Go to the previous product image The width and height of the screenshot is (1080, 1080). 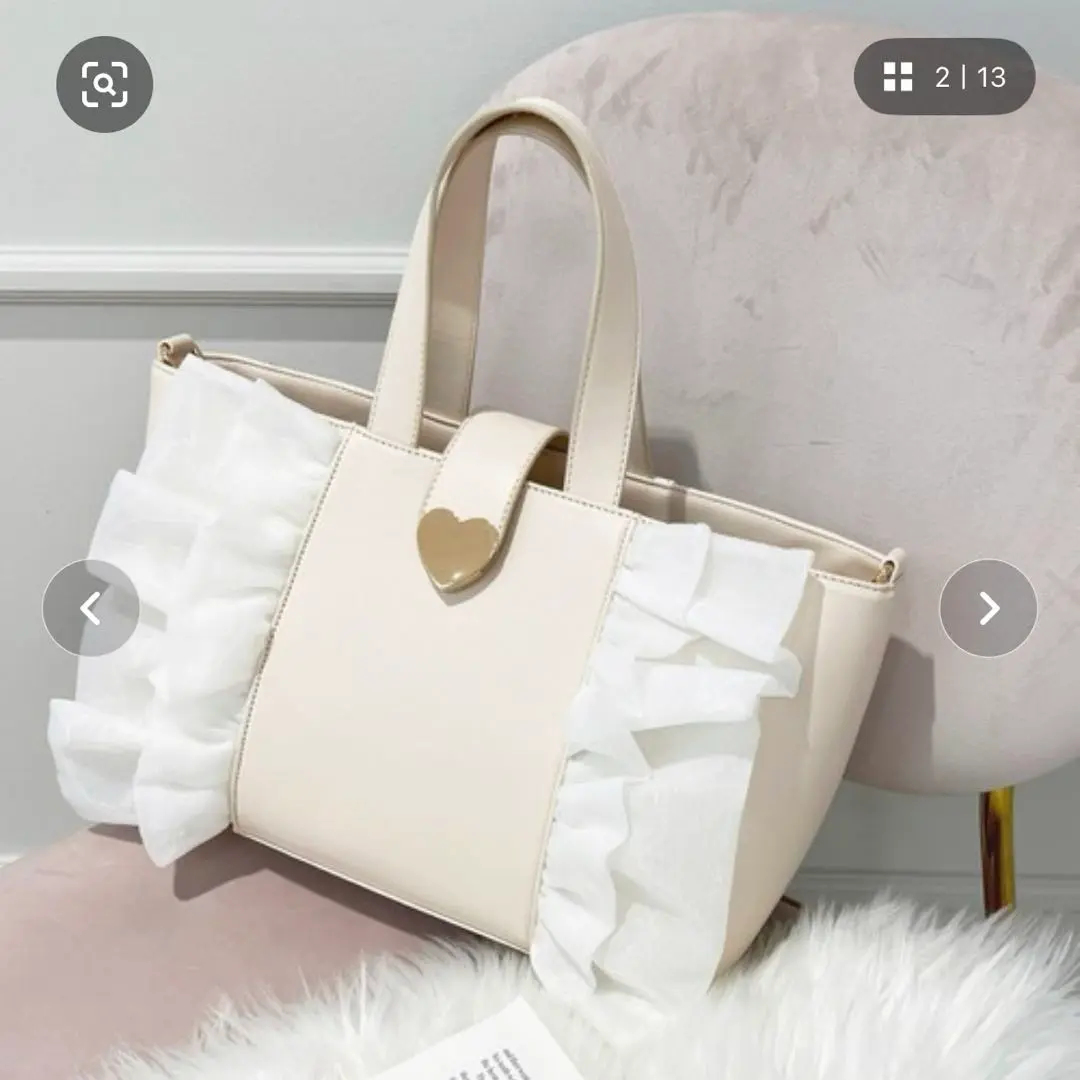point(91,608)
